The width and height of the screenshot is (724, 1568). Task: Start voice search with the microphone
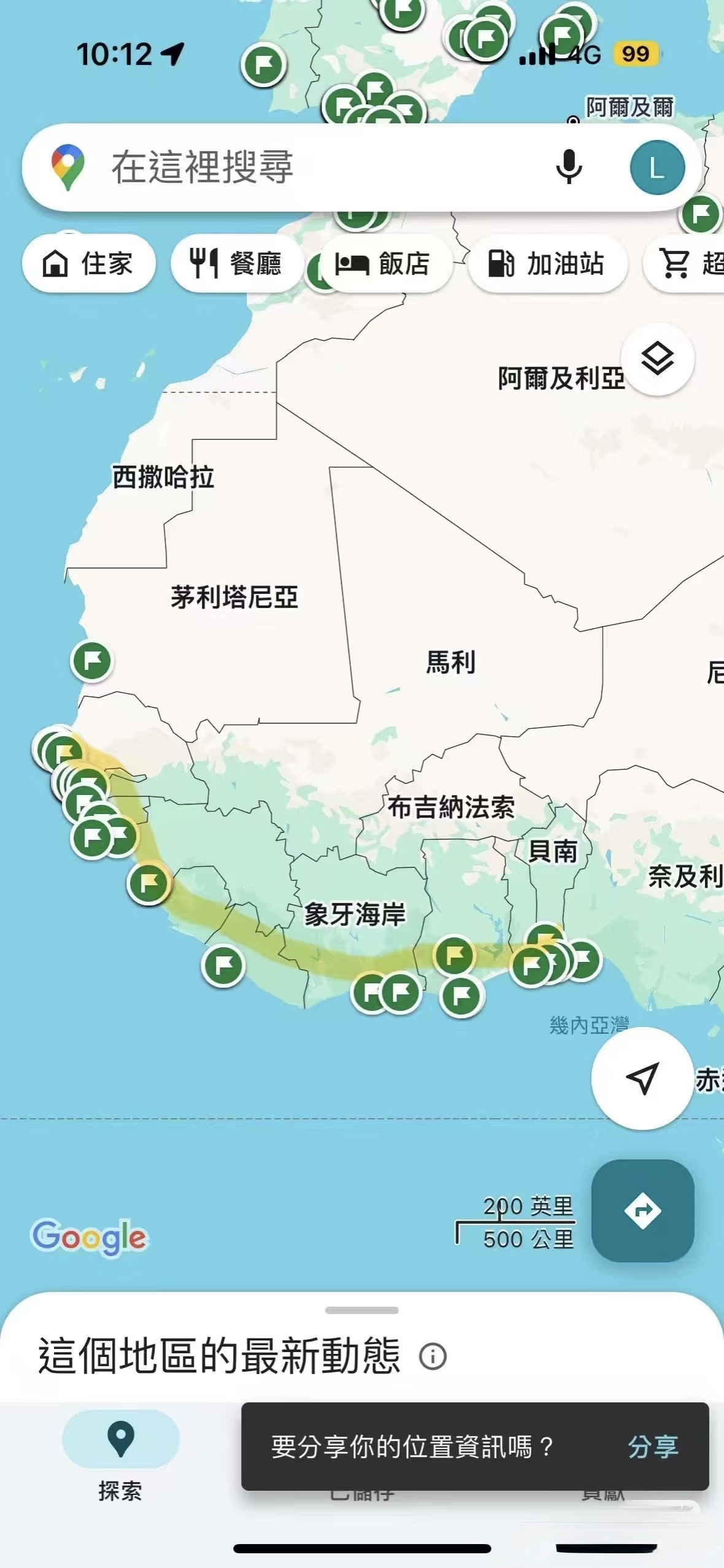pyautogui.click(x=568, y=167)
